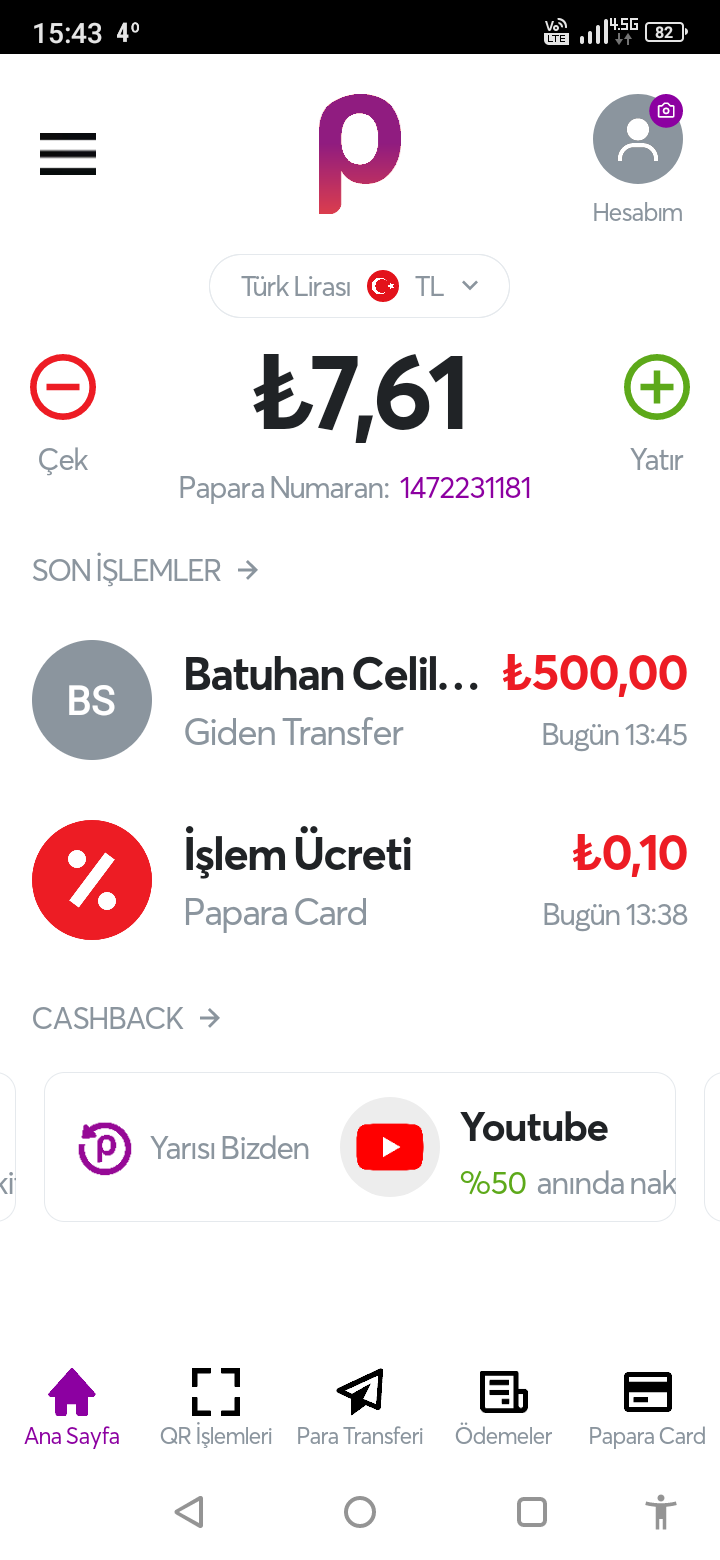Tap the system home button

(x=360, y=1511)
